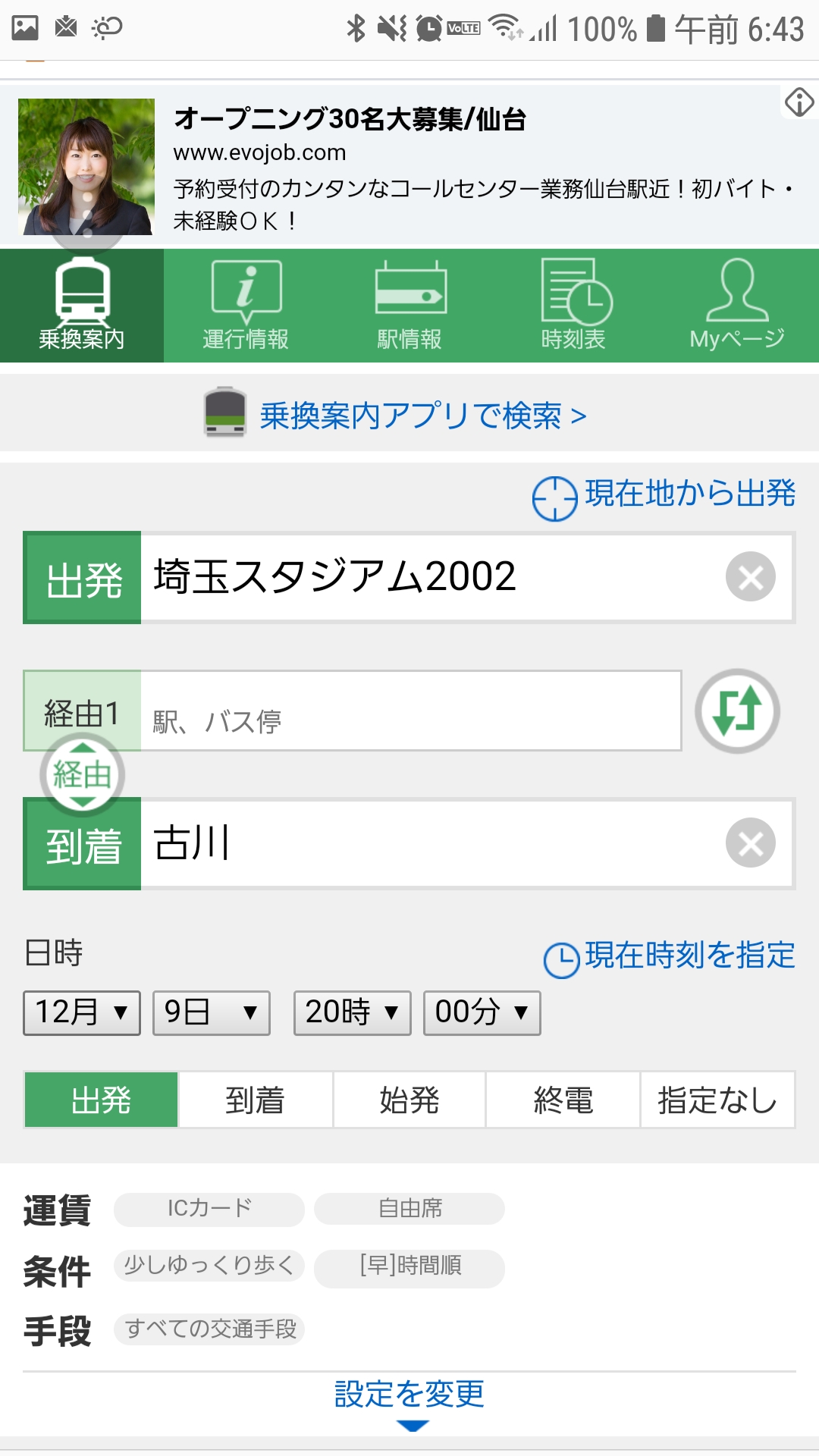Clear the 到着 field 古川

[x=750, y=843]
